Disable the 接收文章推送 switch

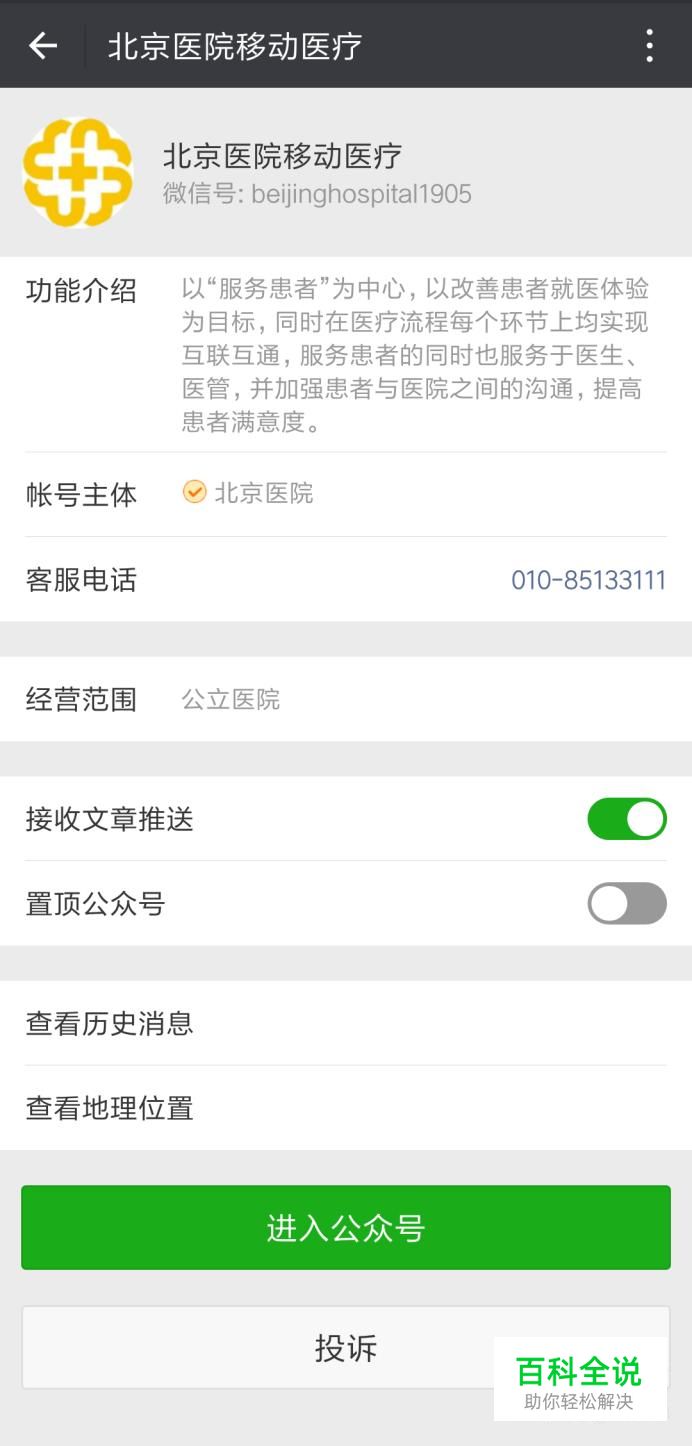click(626, 819)
